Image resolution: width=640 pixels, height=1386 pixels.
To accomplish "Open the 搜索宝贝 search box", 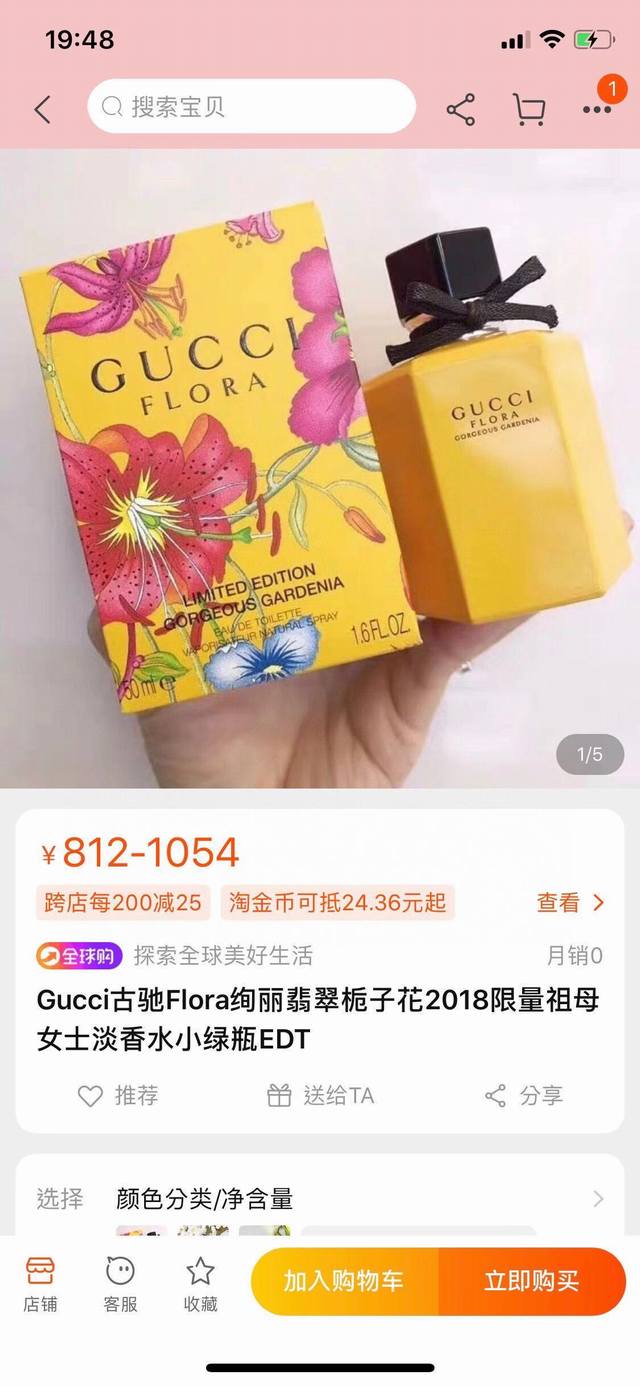I will pyautogui.click(x=250, y=107).
